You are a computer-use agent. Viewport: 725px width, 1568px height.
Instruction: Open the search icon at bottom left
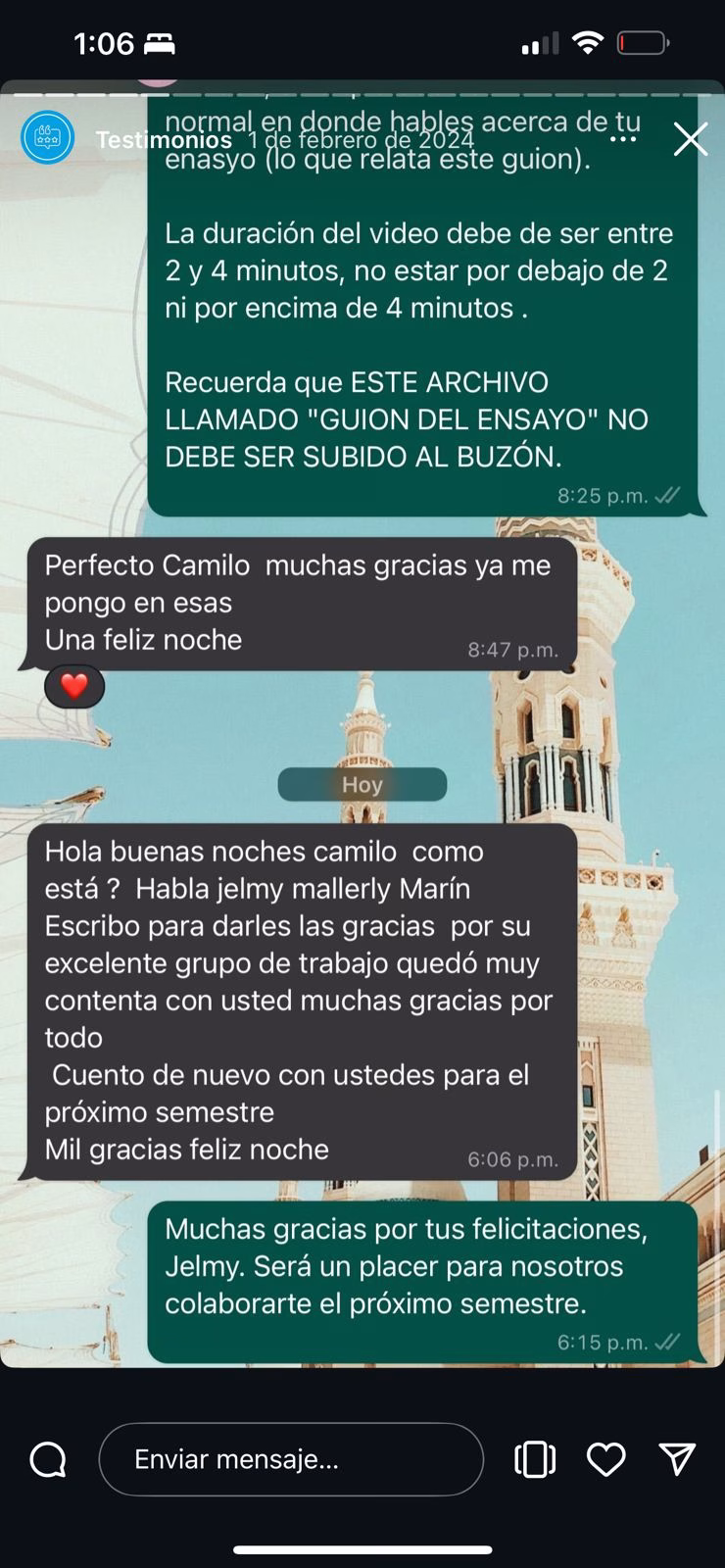pos(47,1459)
